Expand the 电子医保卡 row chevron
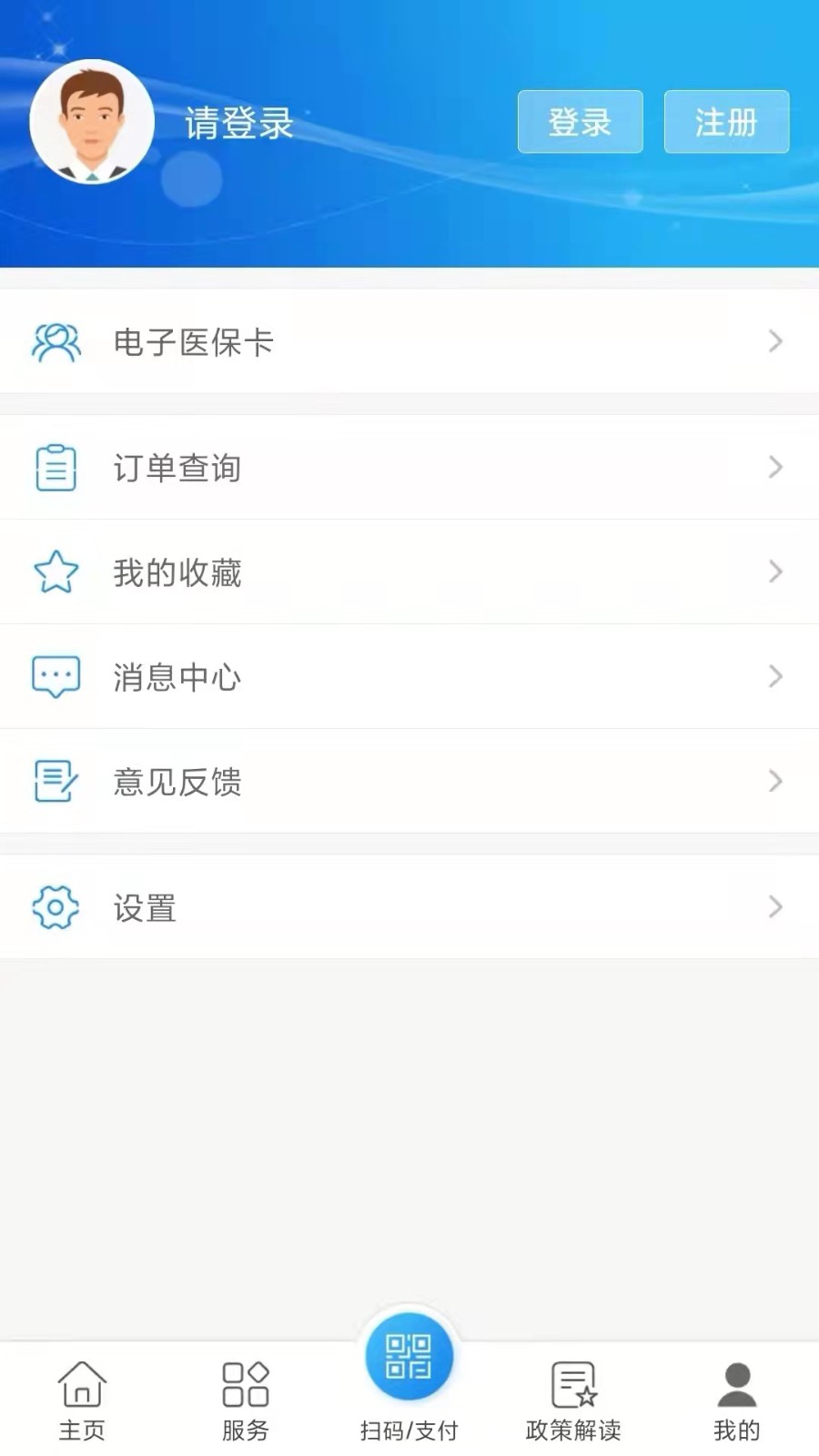This screenshot has height=1456, width=819. [x=774, y=341]
